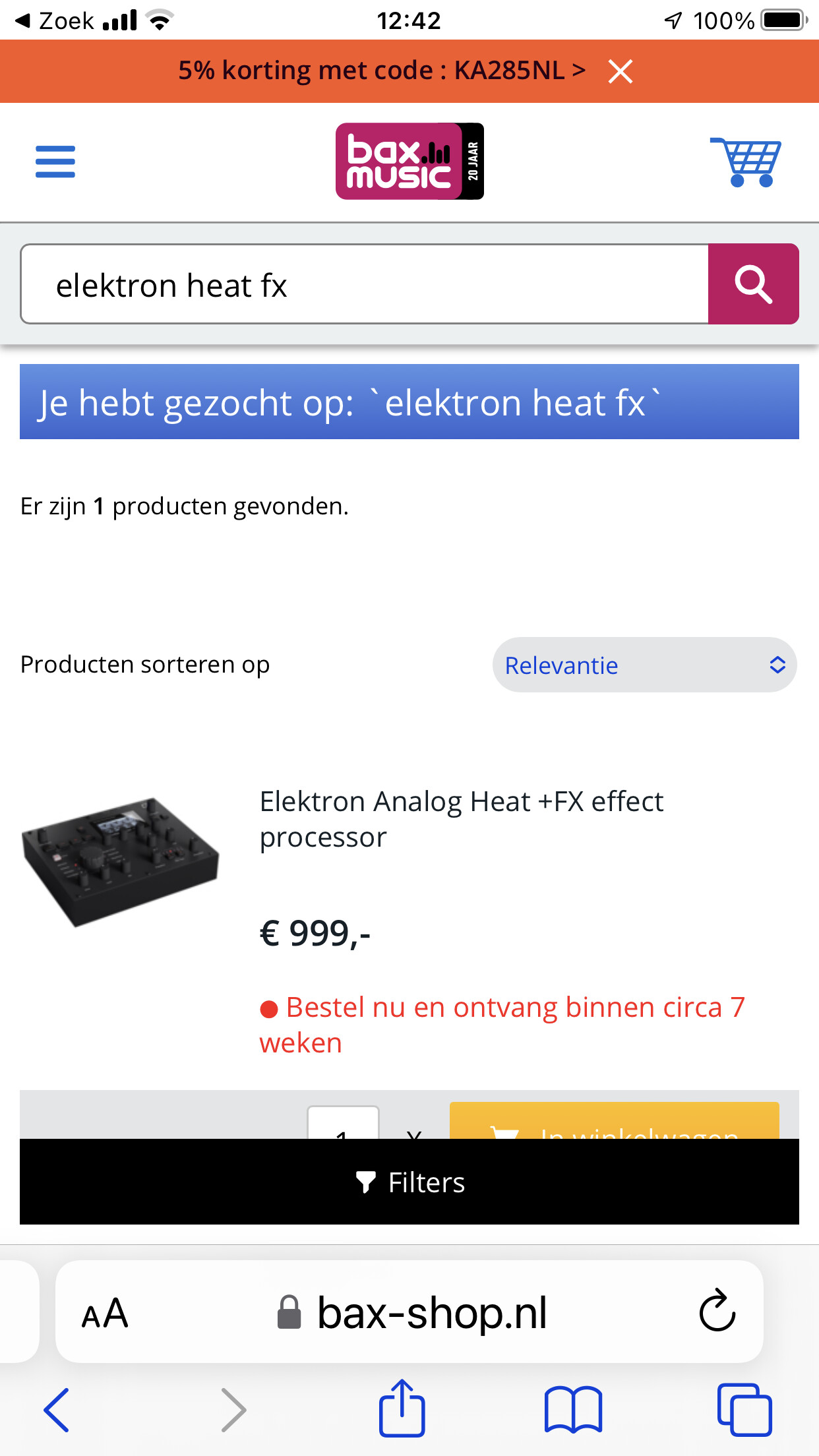Open the Elektron Analog Heat +FX effect processor title

point(462,819)
